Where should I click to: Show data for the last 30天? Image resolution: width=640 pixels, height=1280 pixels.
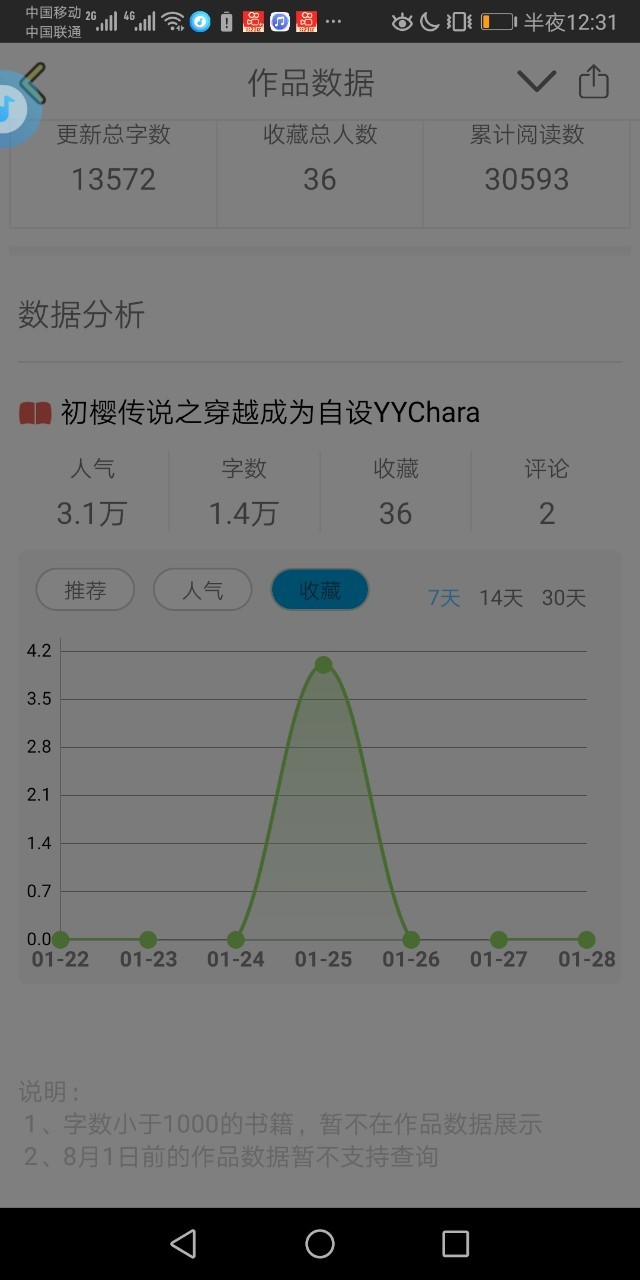[564, 598]
